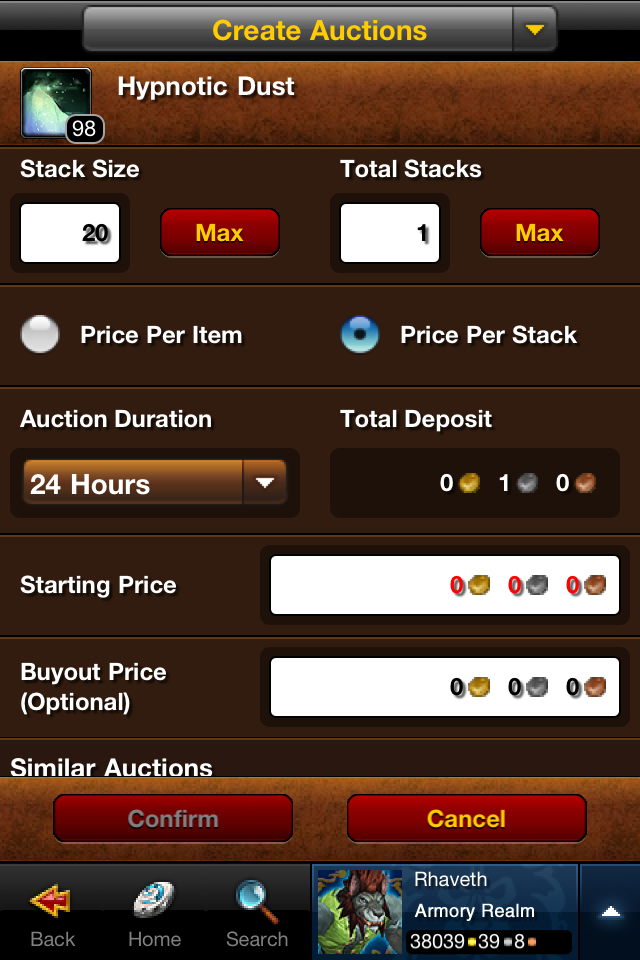
Task: Expand the Auction Duration dropdown
Action: 155,484
